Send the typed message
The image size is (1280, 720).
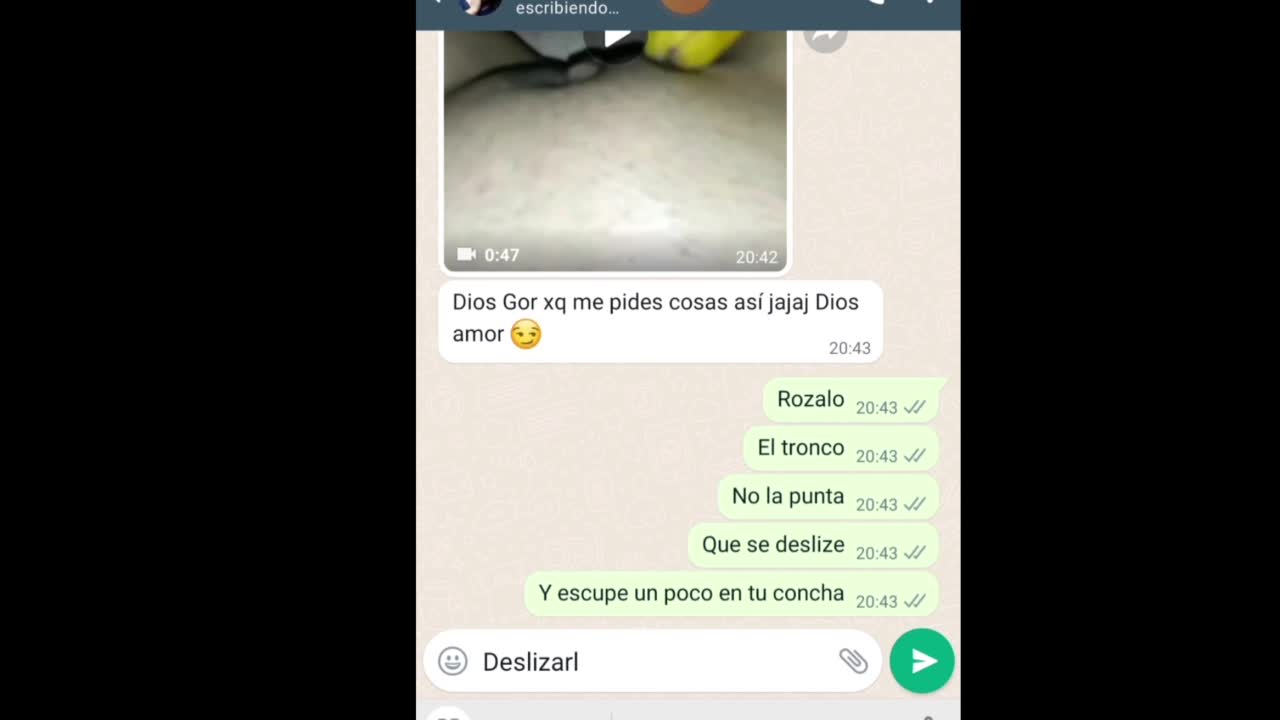(921, 661)
